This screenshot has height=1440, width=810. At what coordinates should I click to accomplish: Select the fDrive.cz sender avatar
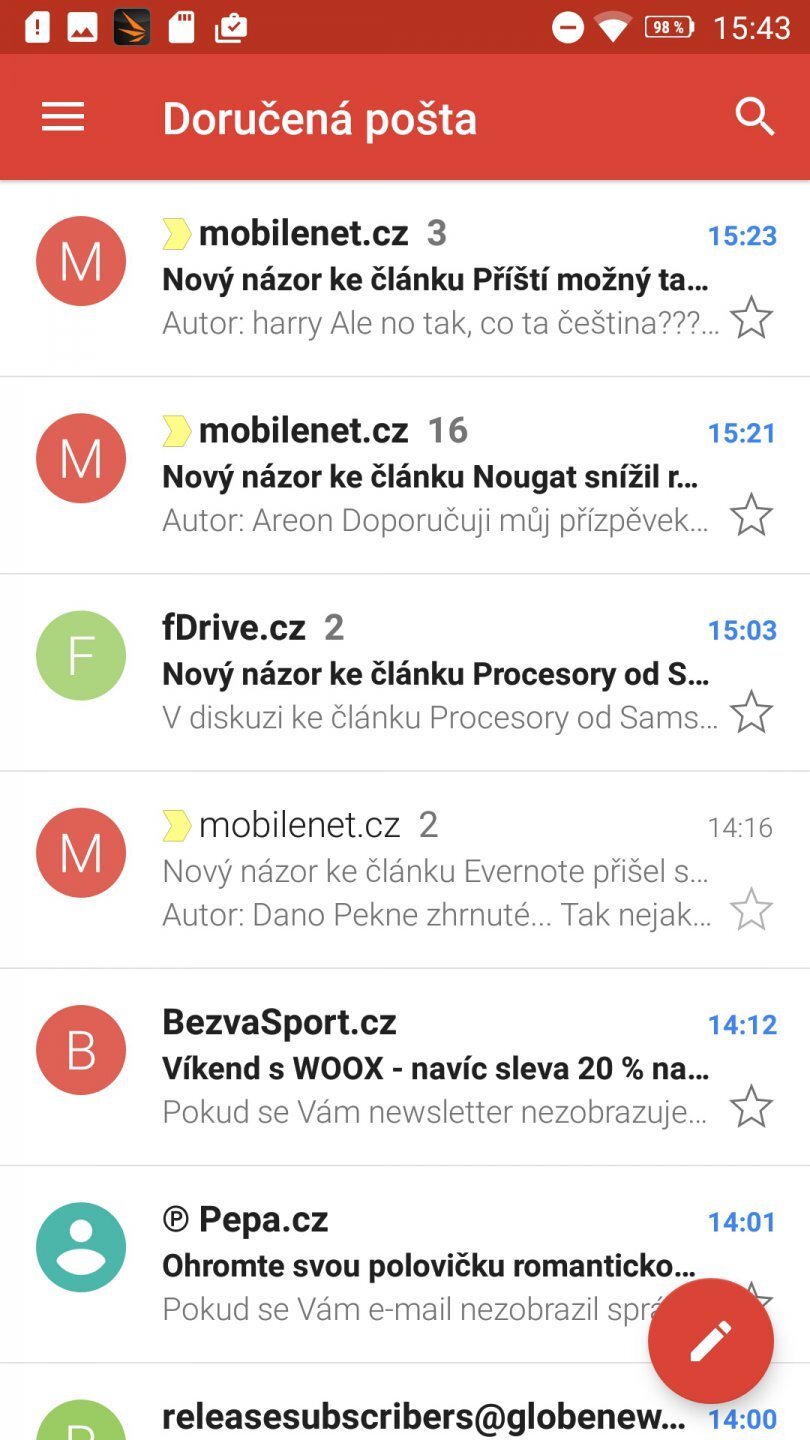[80, 655]
